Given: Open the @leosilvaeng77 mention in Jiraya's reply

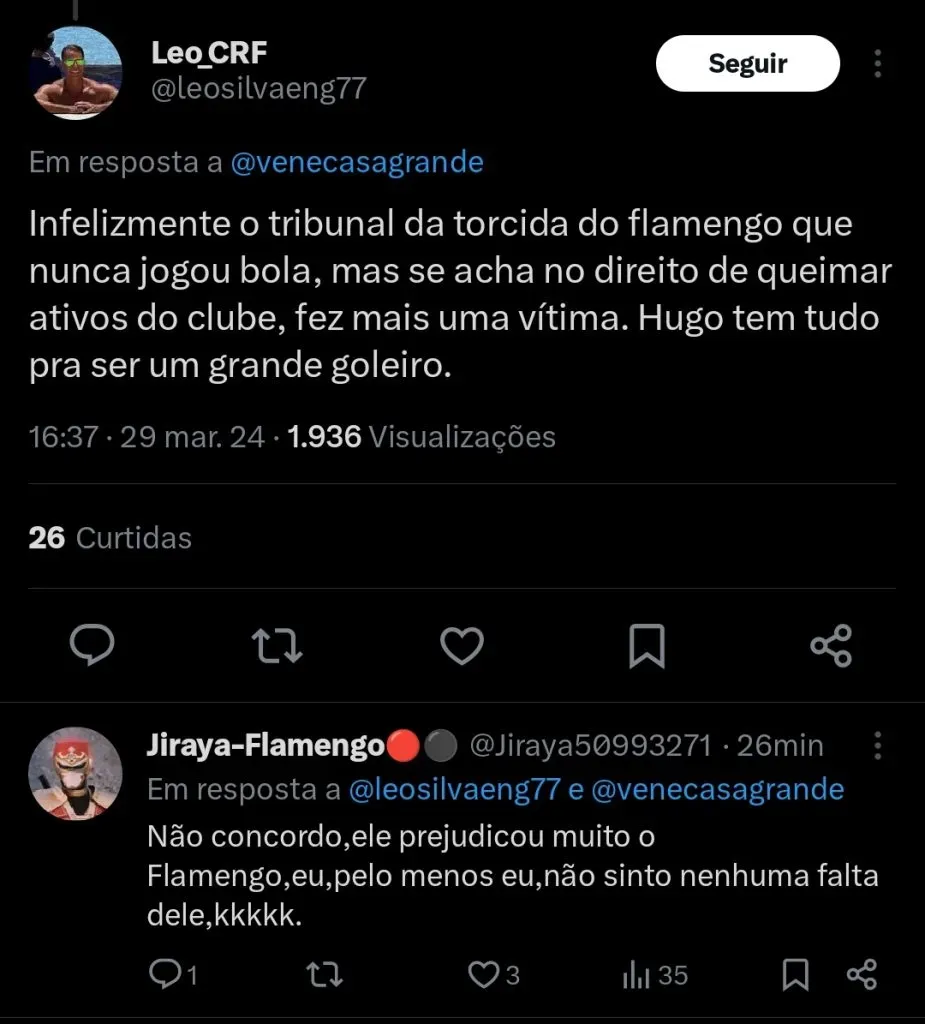Looking at the screenshot, I should [x=453, y=790].
